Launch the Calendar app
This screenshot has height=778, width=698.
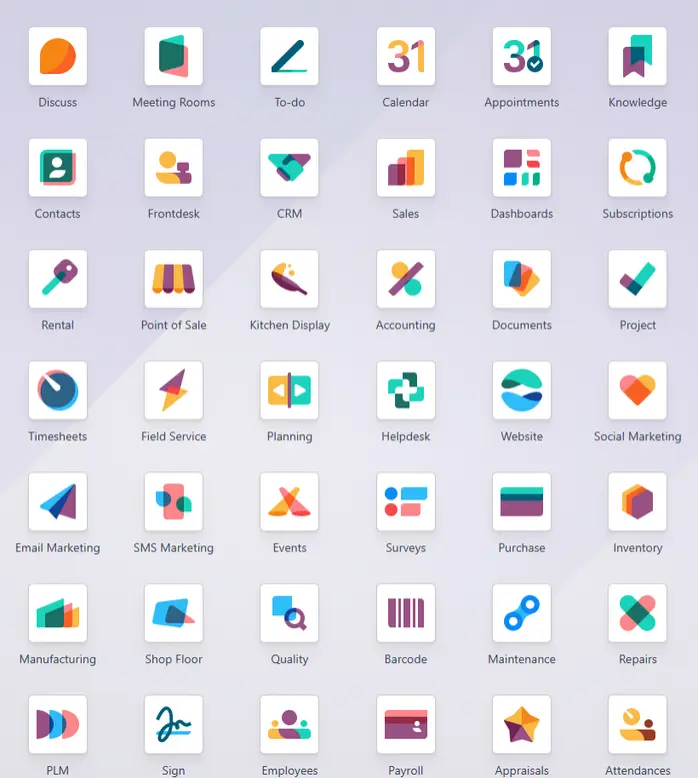(406, 56)
